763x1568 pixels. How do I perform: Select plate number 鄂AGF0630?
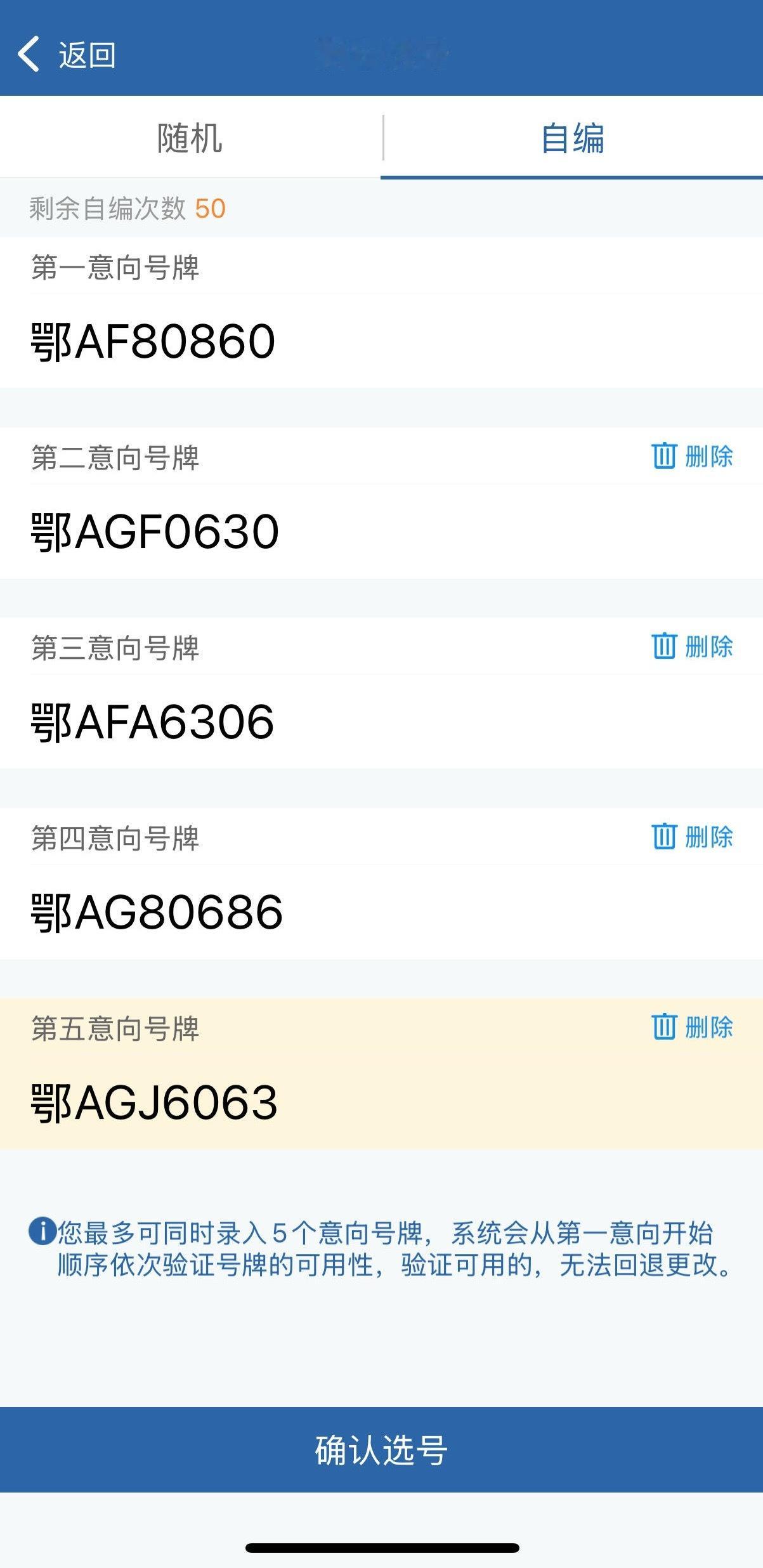click(155, 533)
